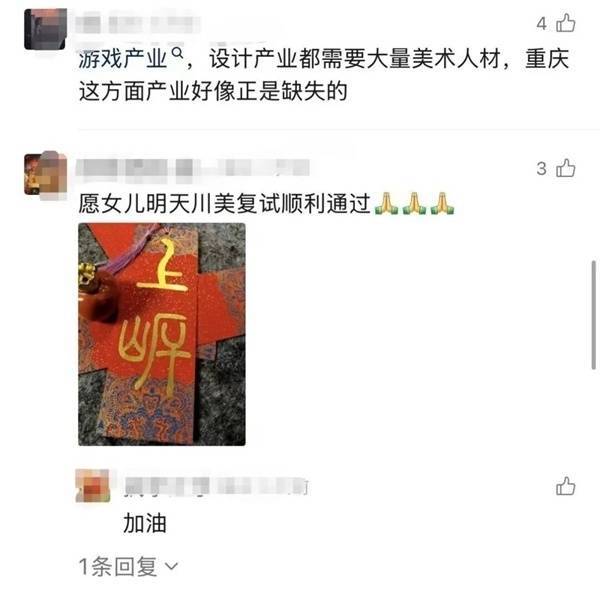
Task: Open the 川美复试 commenter's avatar profile
Action: point(44,173)
